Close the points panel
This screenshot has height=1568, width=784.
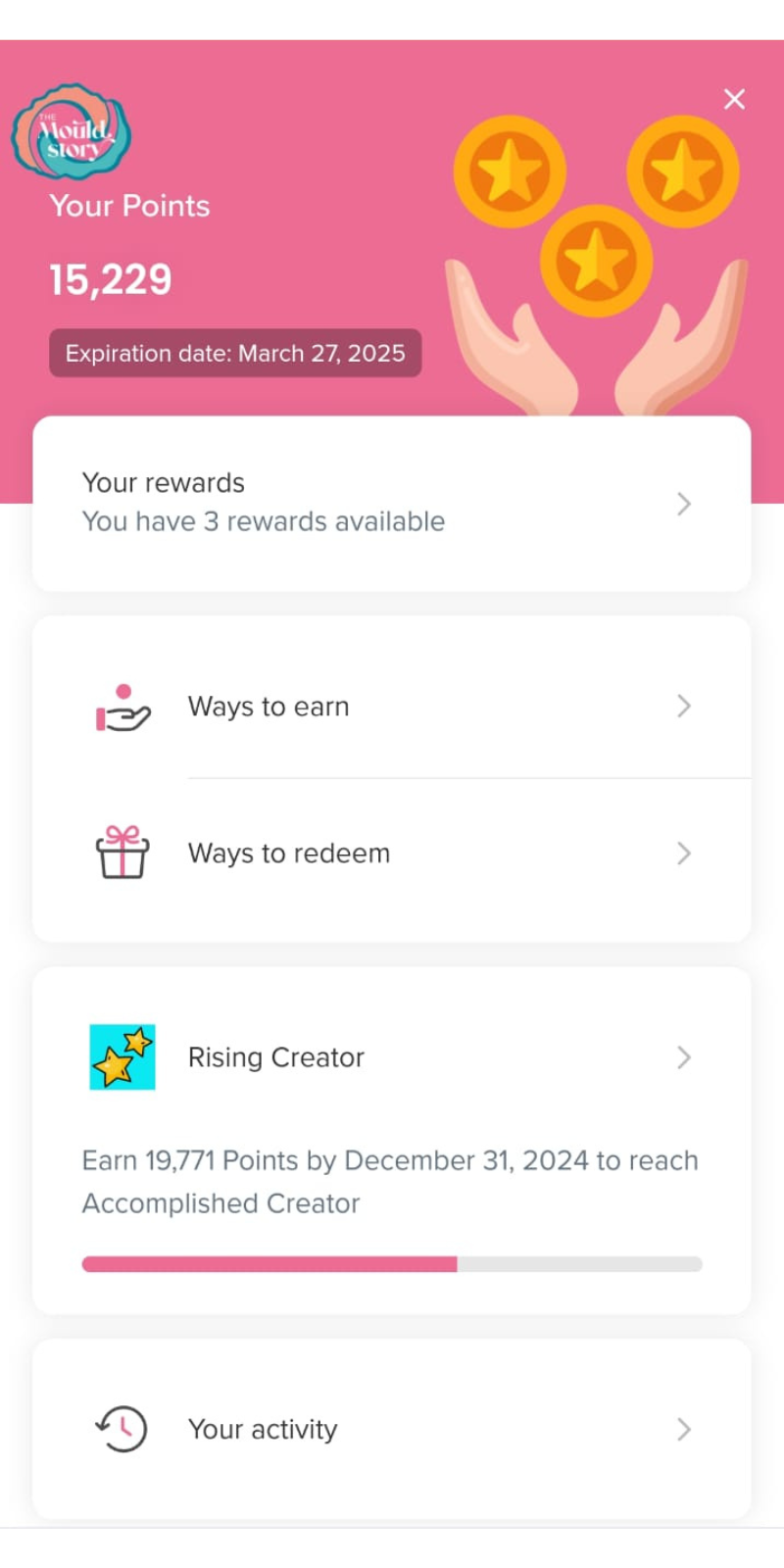click(x=734, y=99)
